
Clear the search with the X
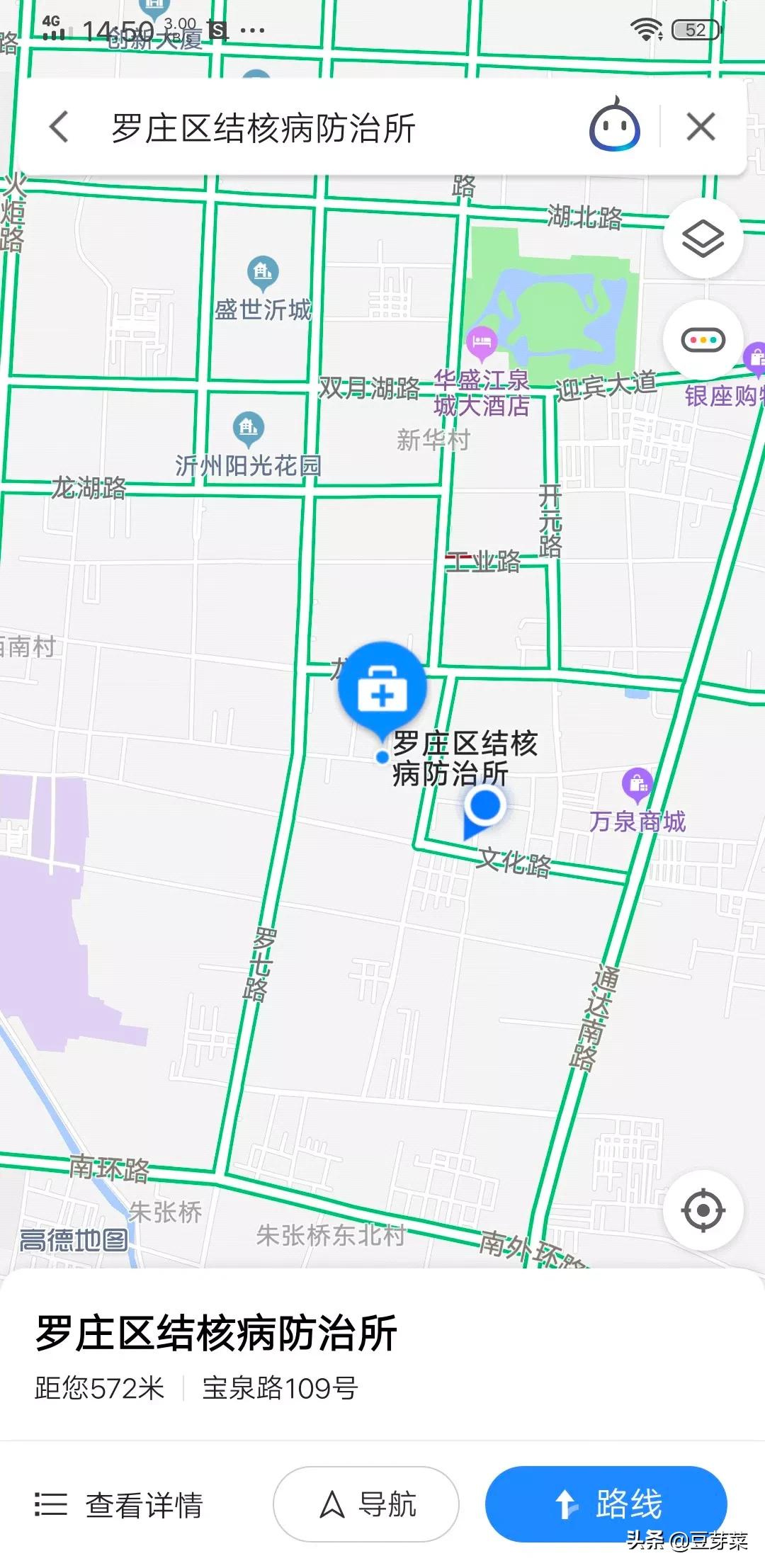pos(701,127)
